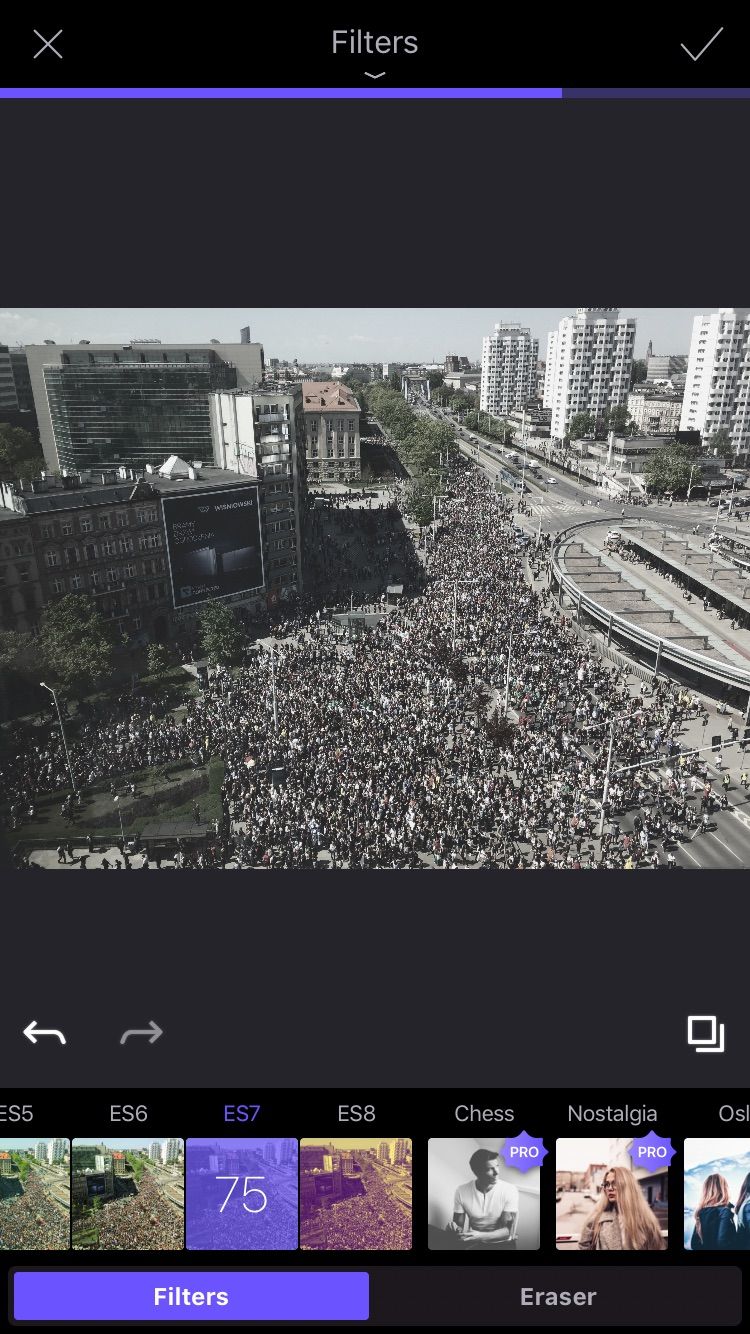
Task: Switch to the Eraser tab
Action: tap(558, 1296)
